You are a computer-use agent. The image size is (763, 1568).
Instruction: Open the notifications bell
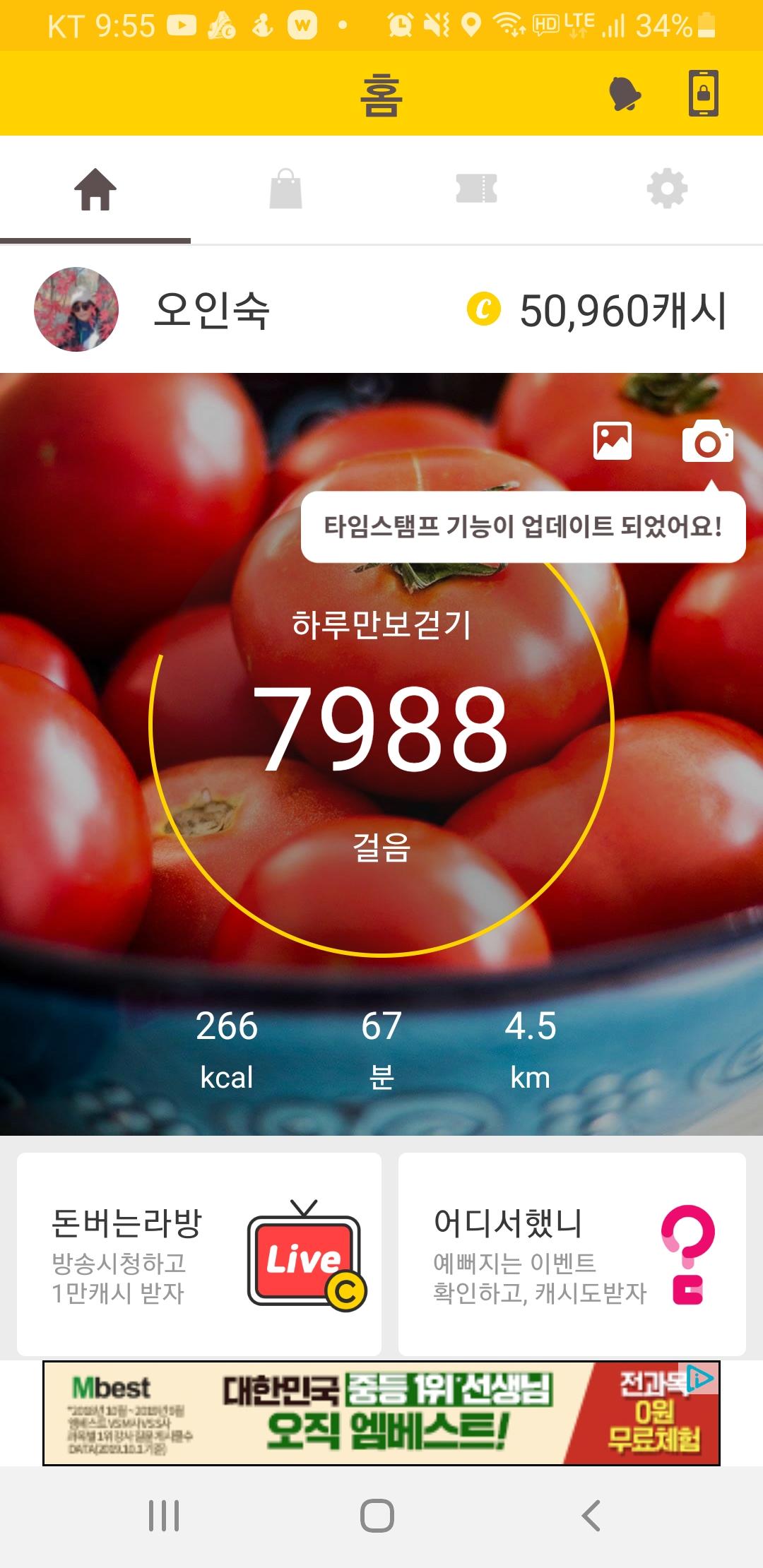point(625,94)
